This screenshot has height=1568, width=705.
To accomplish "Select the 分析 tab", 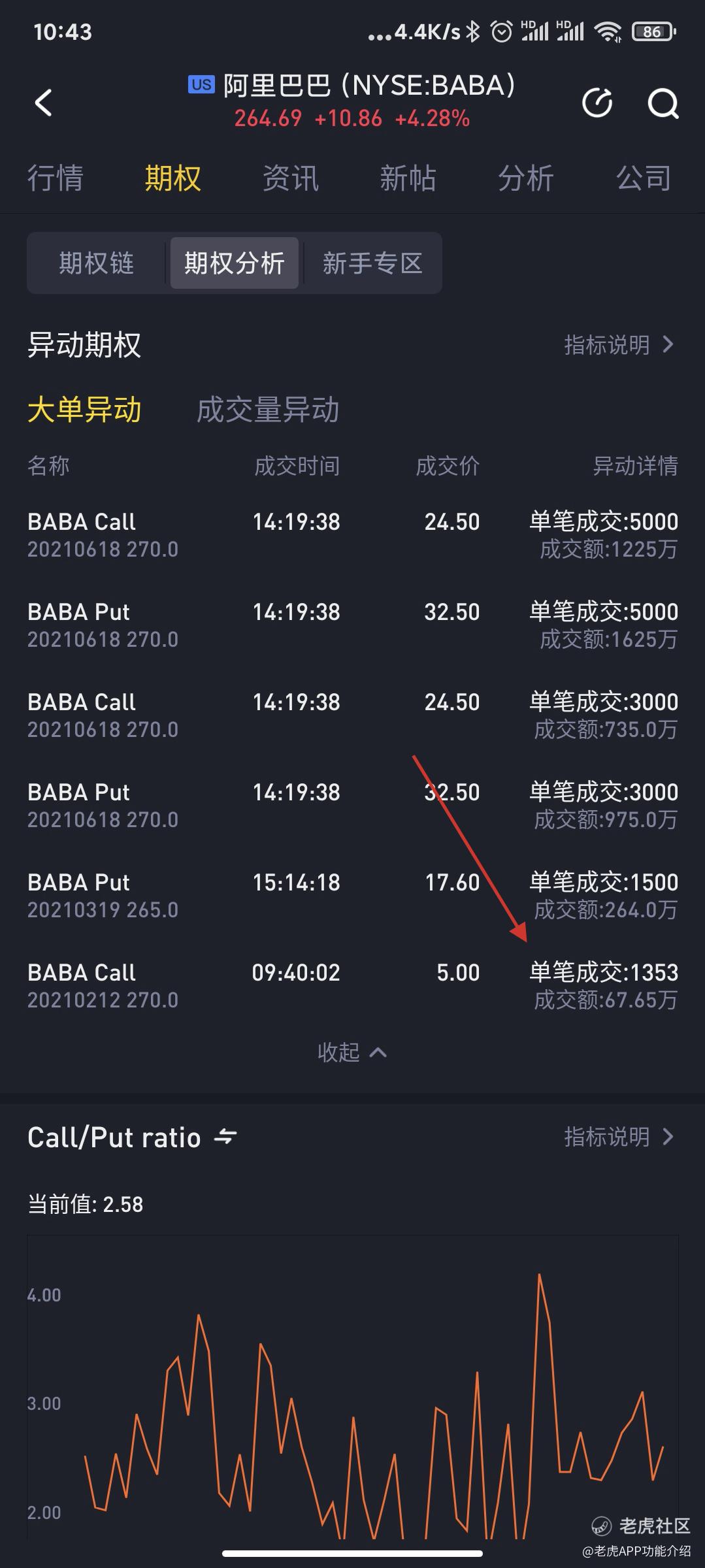I will [x=526, y=178].
